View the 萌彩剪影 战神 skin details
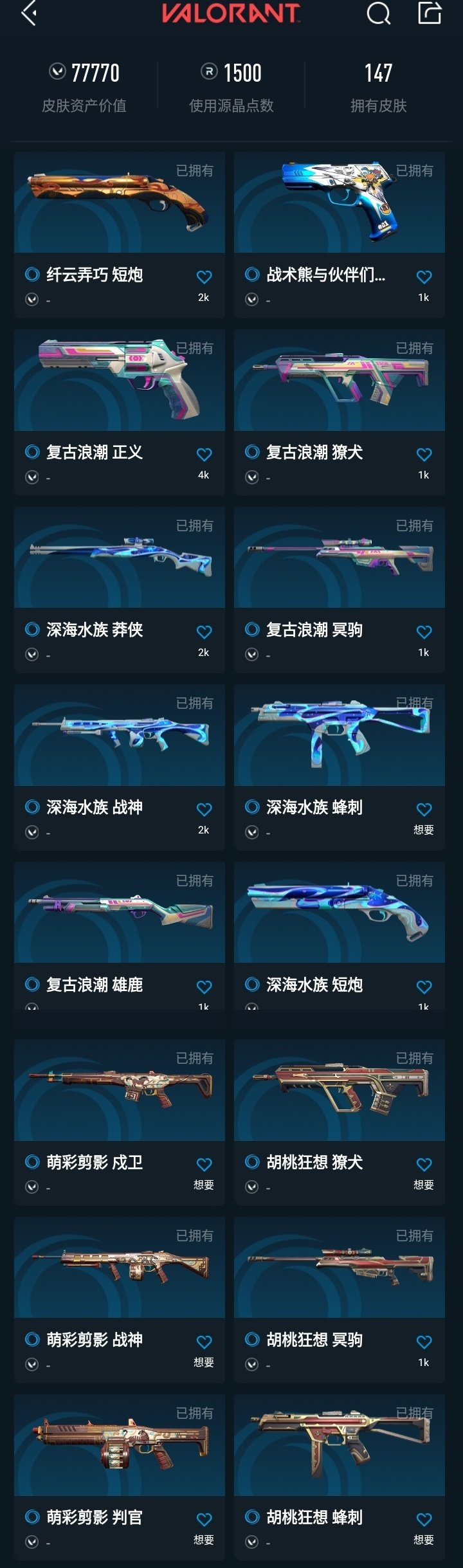 pyautogui.click(x=119, y=1268)
